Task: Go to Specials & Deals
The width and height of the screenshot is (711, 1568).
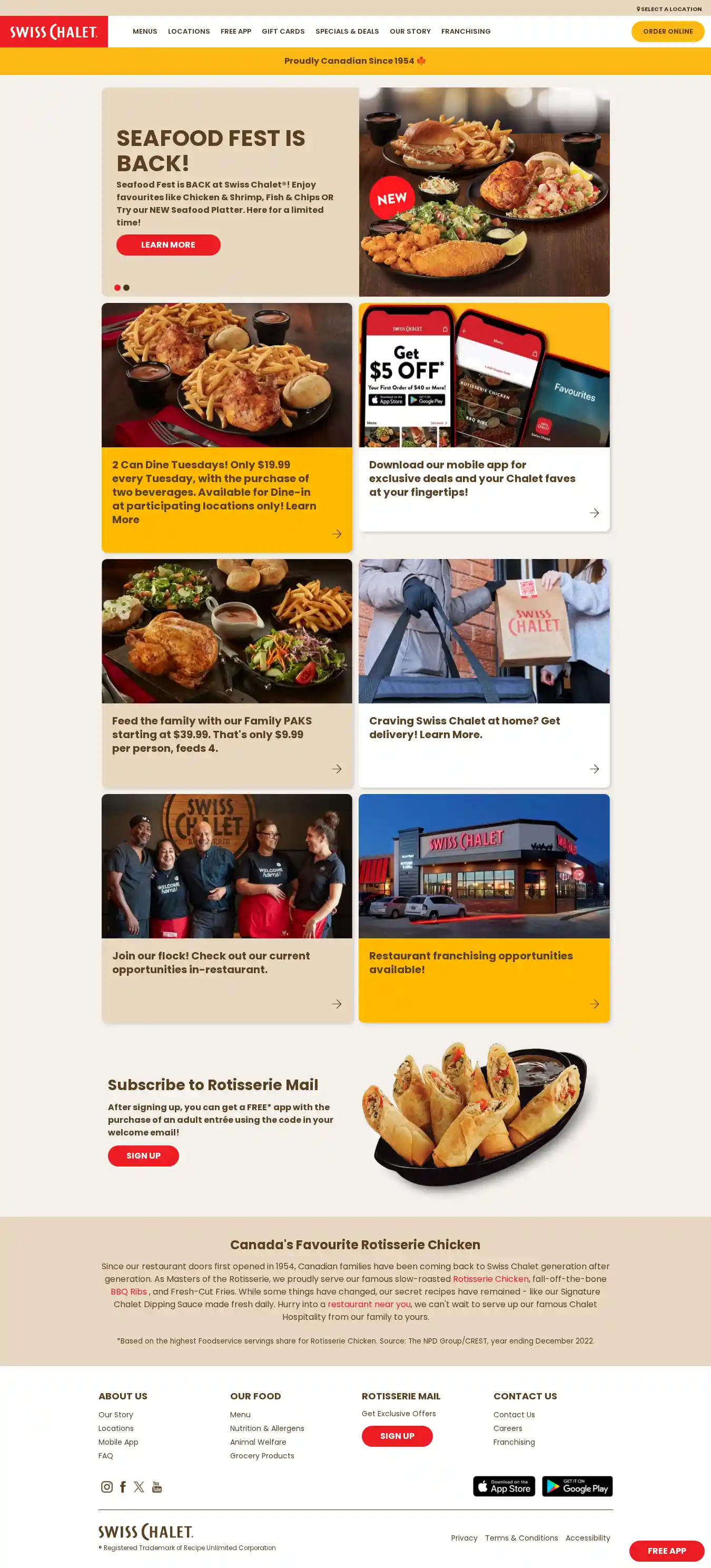Action: click(x=347, y=32)
